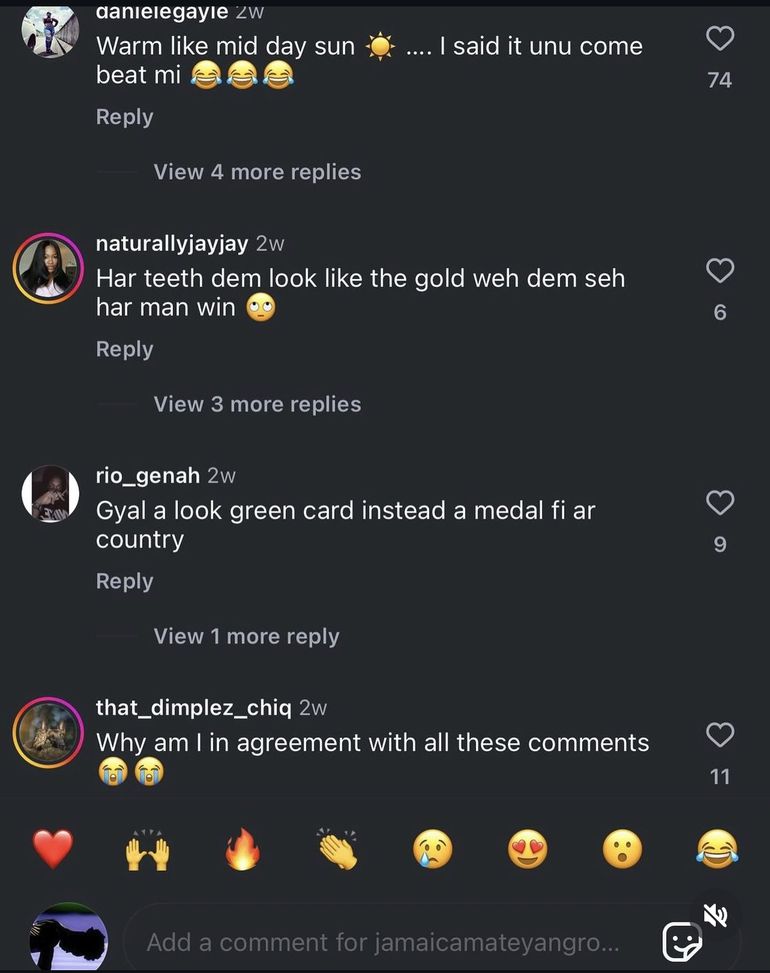Viewport: 770px width, 973px height.
Task: Open rio_genah's profile picture
Action: click(x=49, y=493)
